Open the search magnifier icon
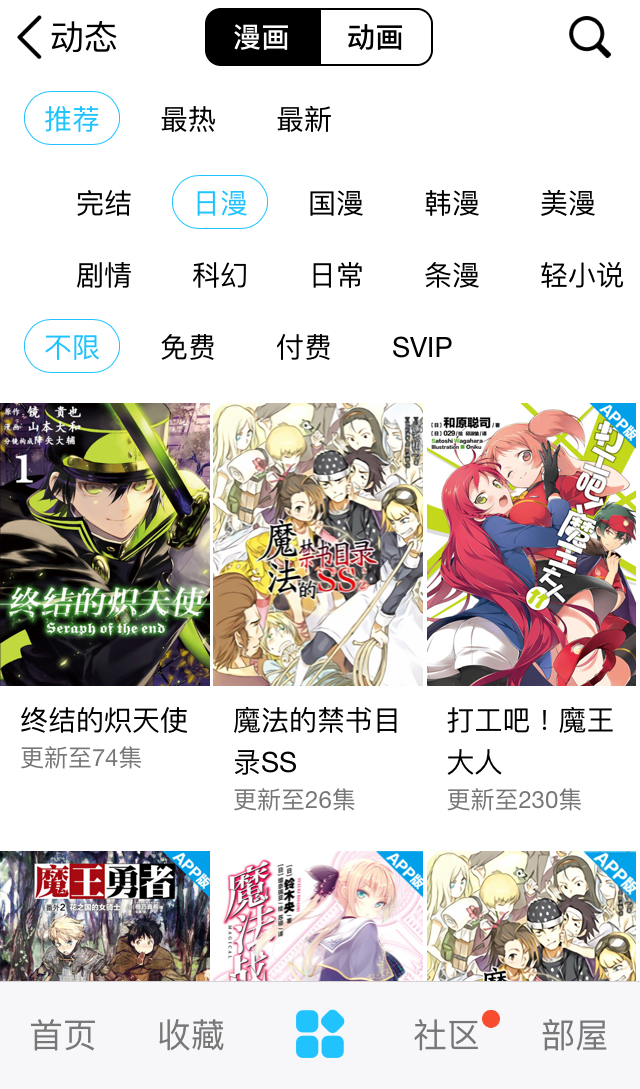The height and width of the screenshot is (1089, 640). [589, 38]
